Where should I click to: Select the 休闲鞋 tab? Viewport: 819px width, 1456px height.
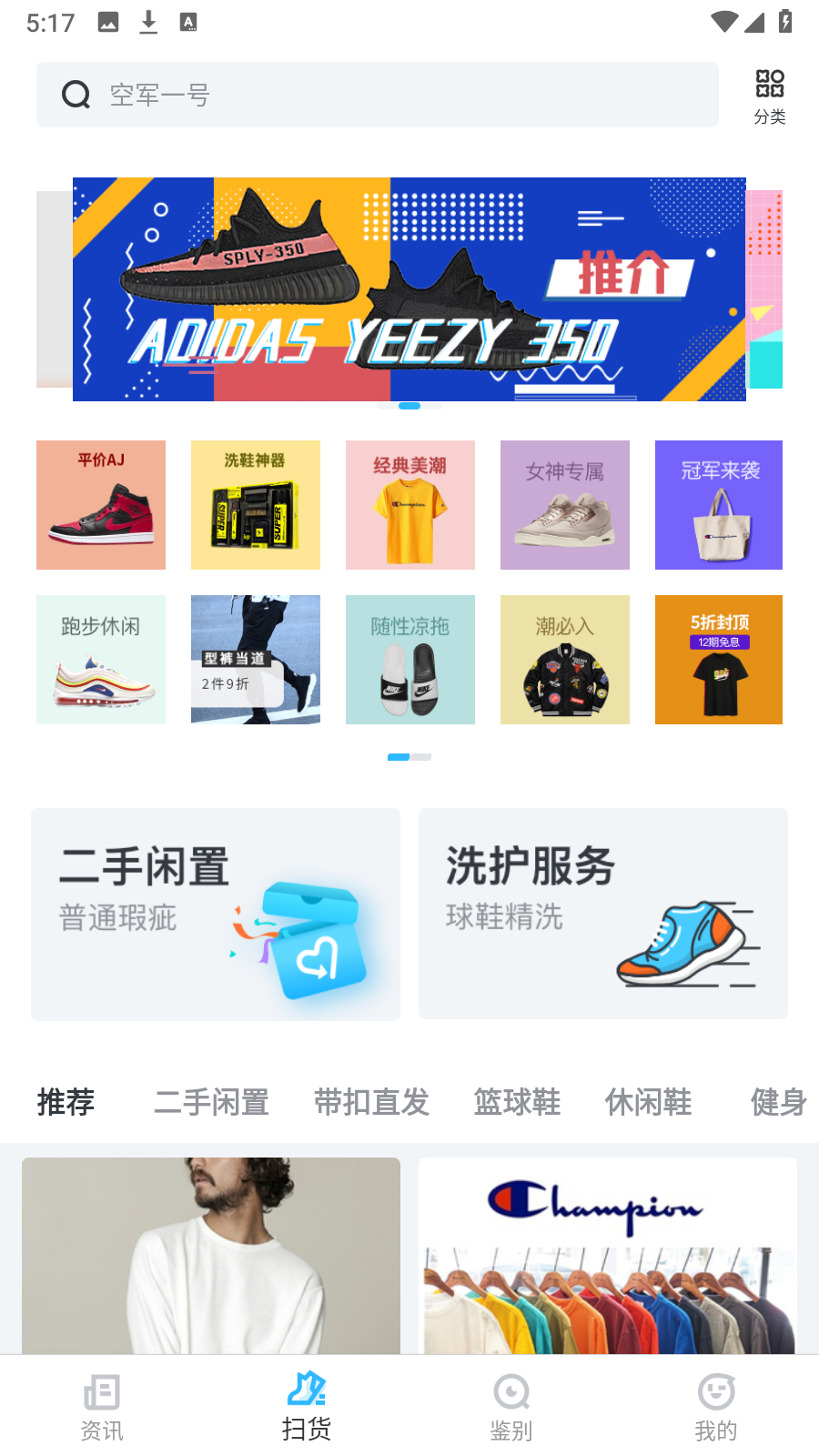click(648, 1103)
